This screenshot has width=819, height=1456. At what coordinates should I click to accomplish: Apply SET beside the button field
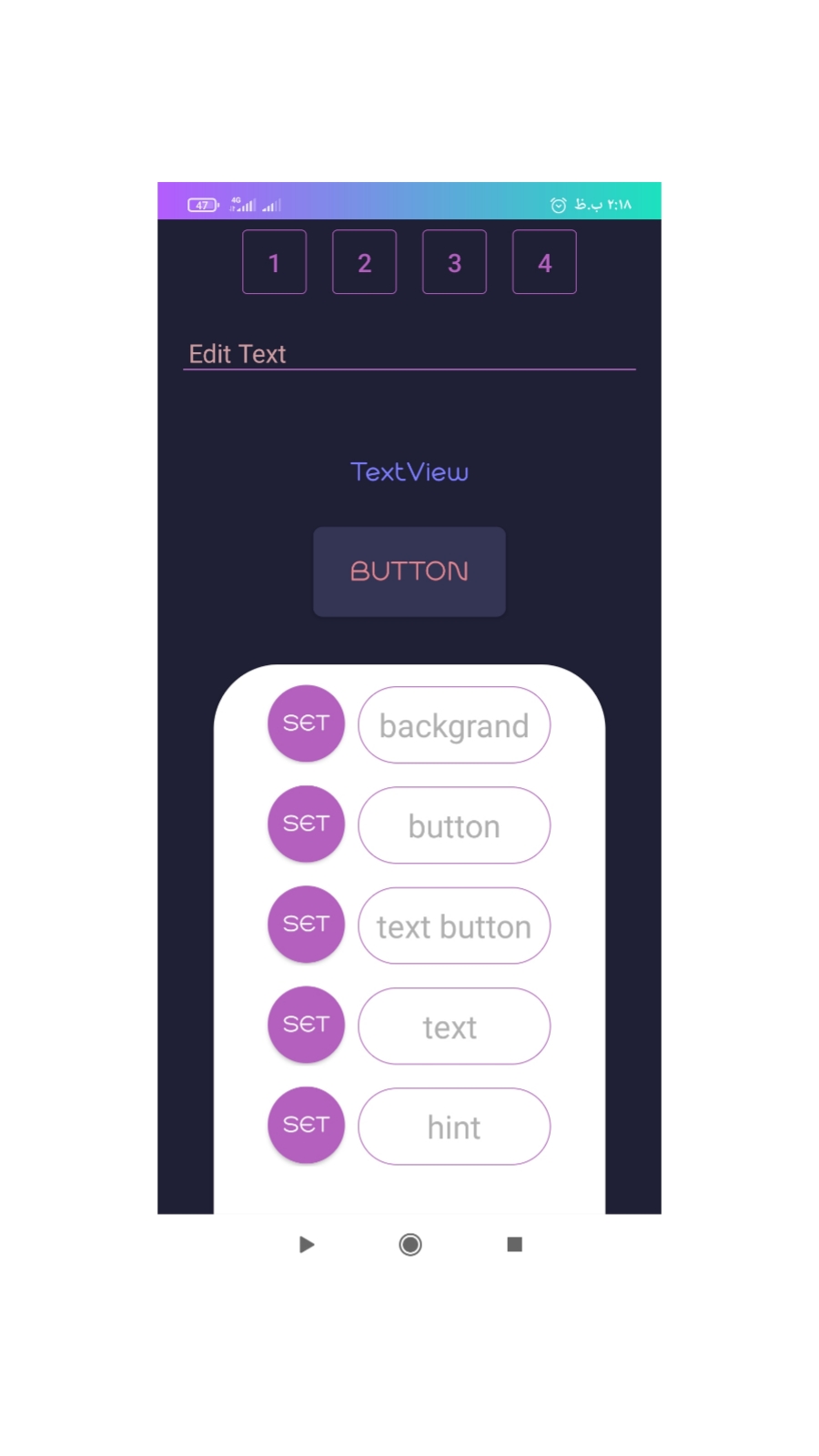click(x=306, y=824)
